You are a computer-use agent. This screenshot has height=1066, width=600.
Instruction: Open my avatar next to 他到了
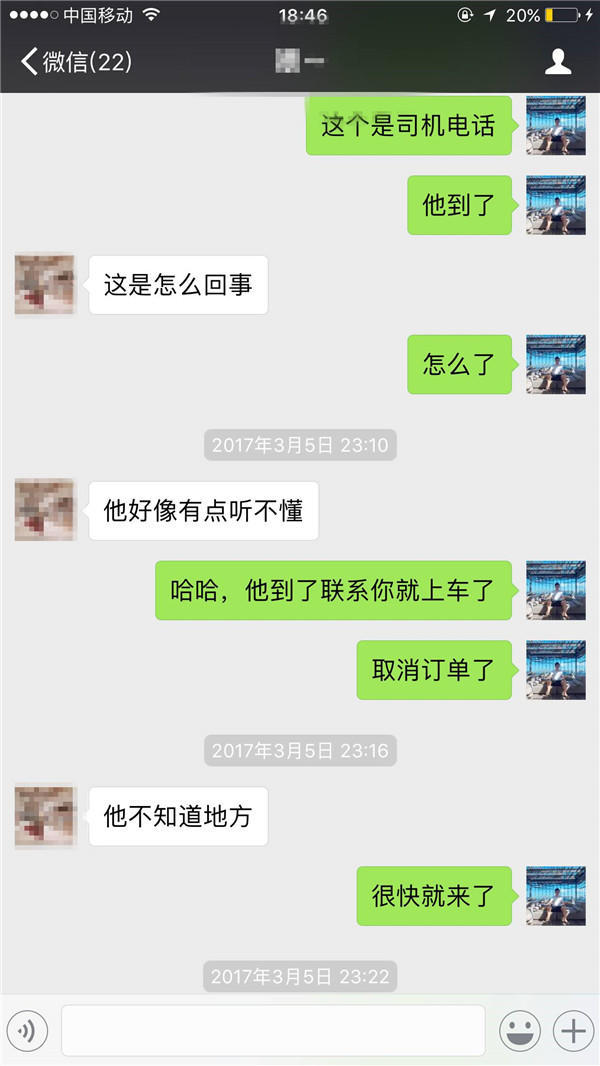(556, 205)
